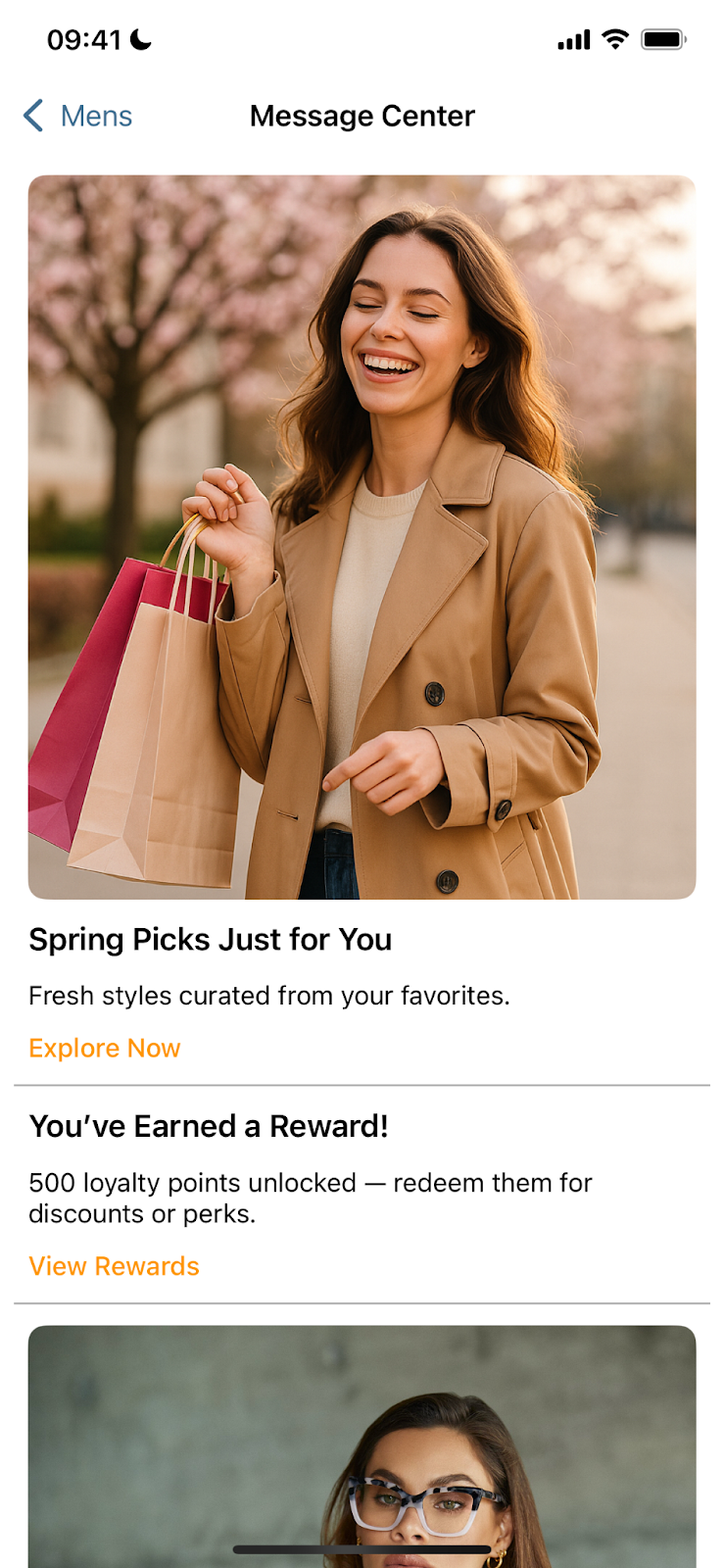
Task: Open View Rewards link
Action: [x=114, y=1266]
